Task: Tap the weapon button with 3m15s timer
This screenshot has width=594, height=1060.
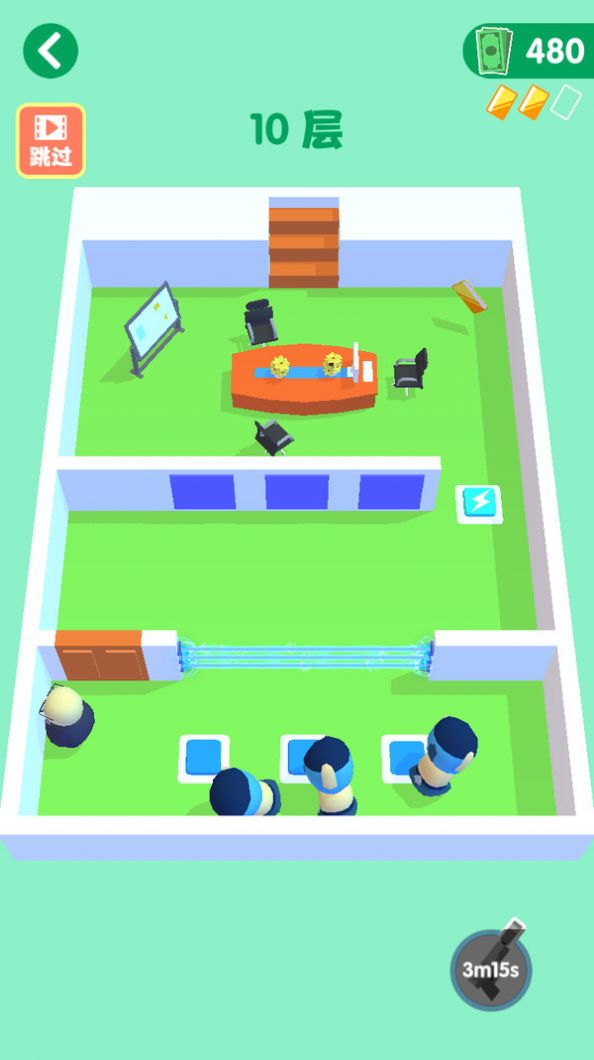Action: [491, 968]
